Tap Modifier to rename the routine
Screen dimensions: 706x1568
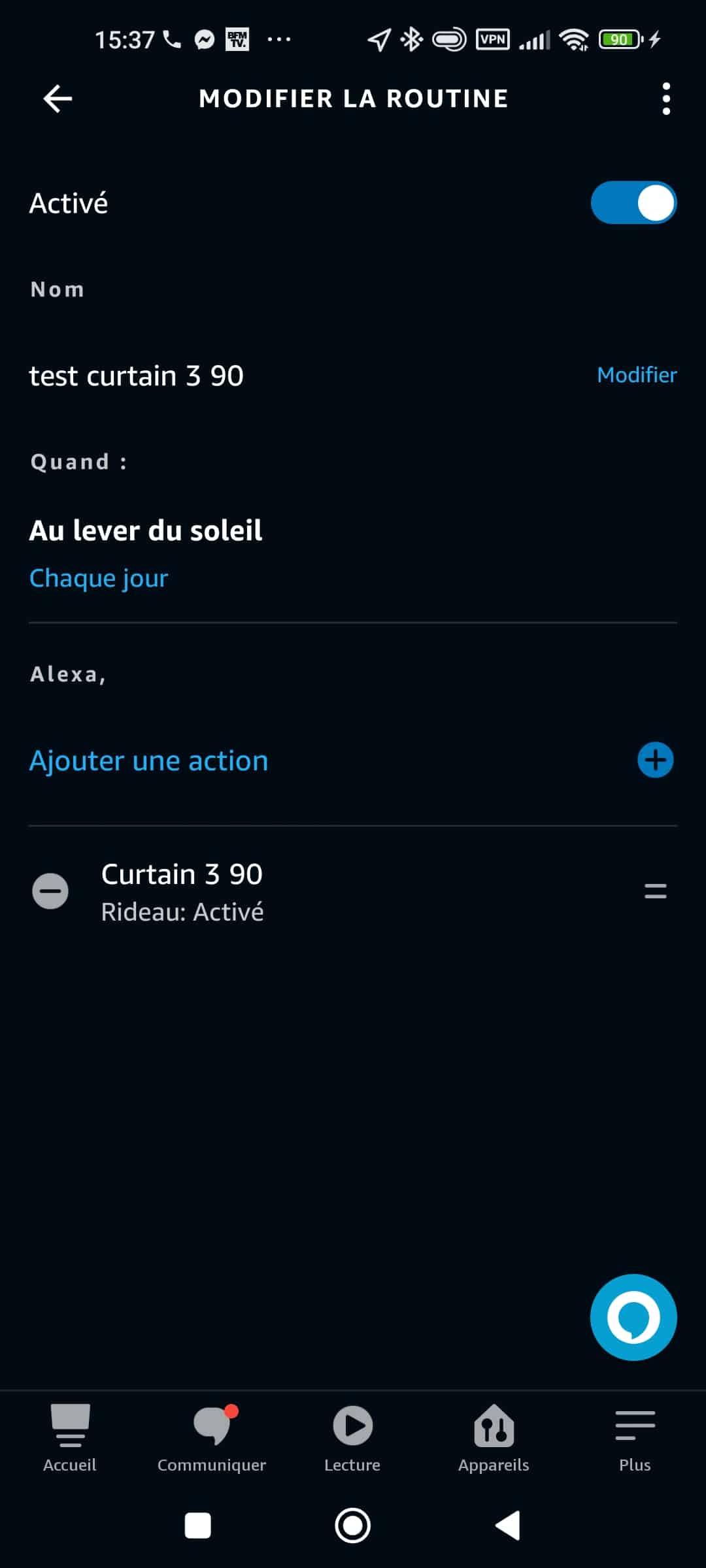click(637, 375)
